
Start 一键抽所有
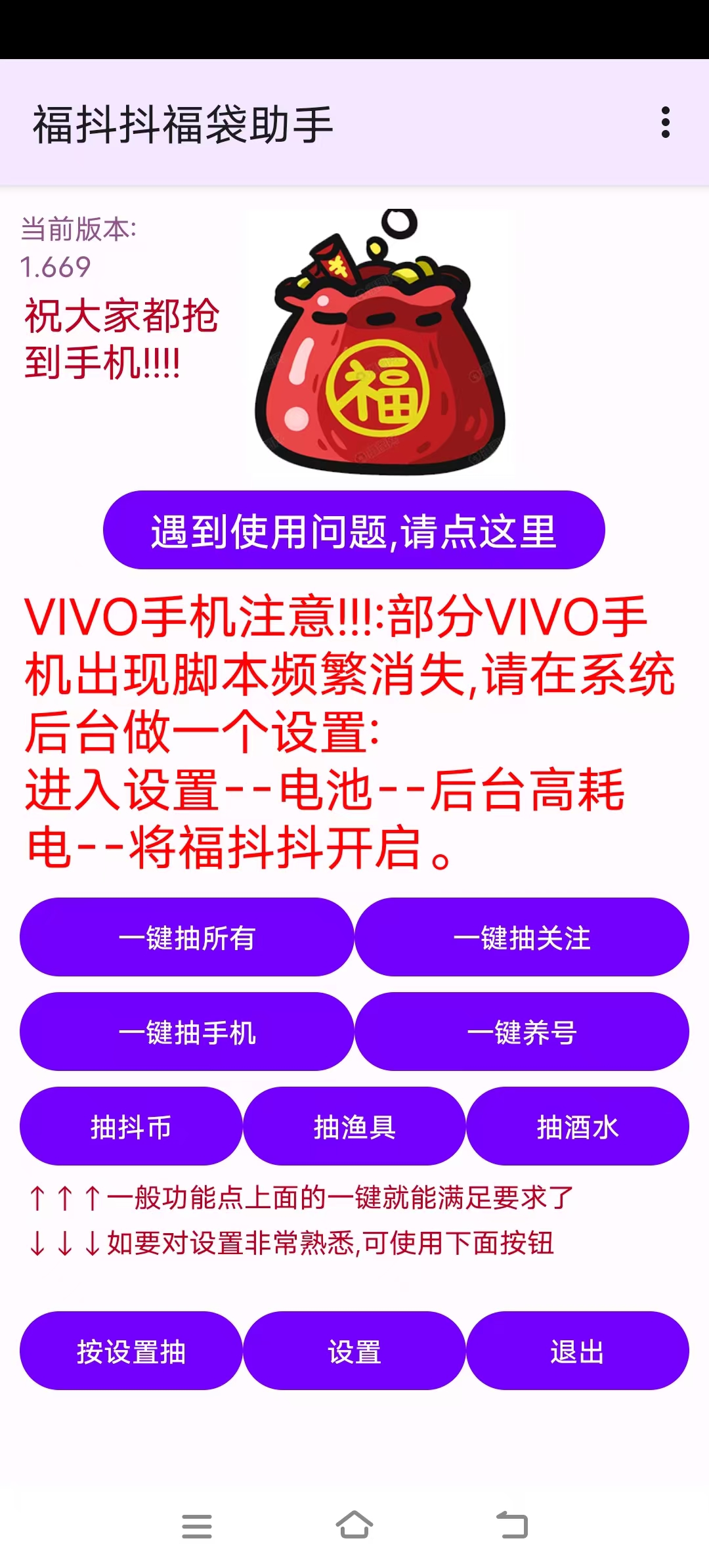187,937
